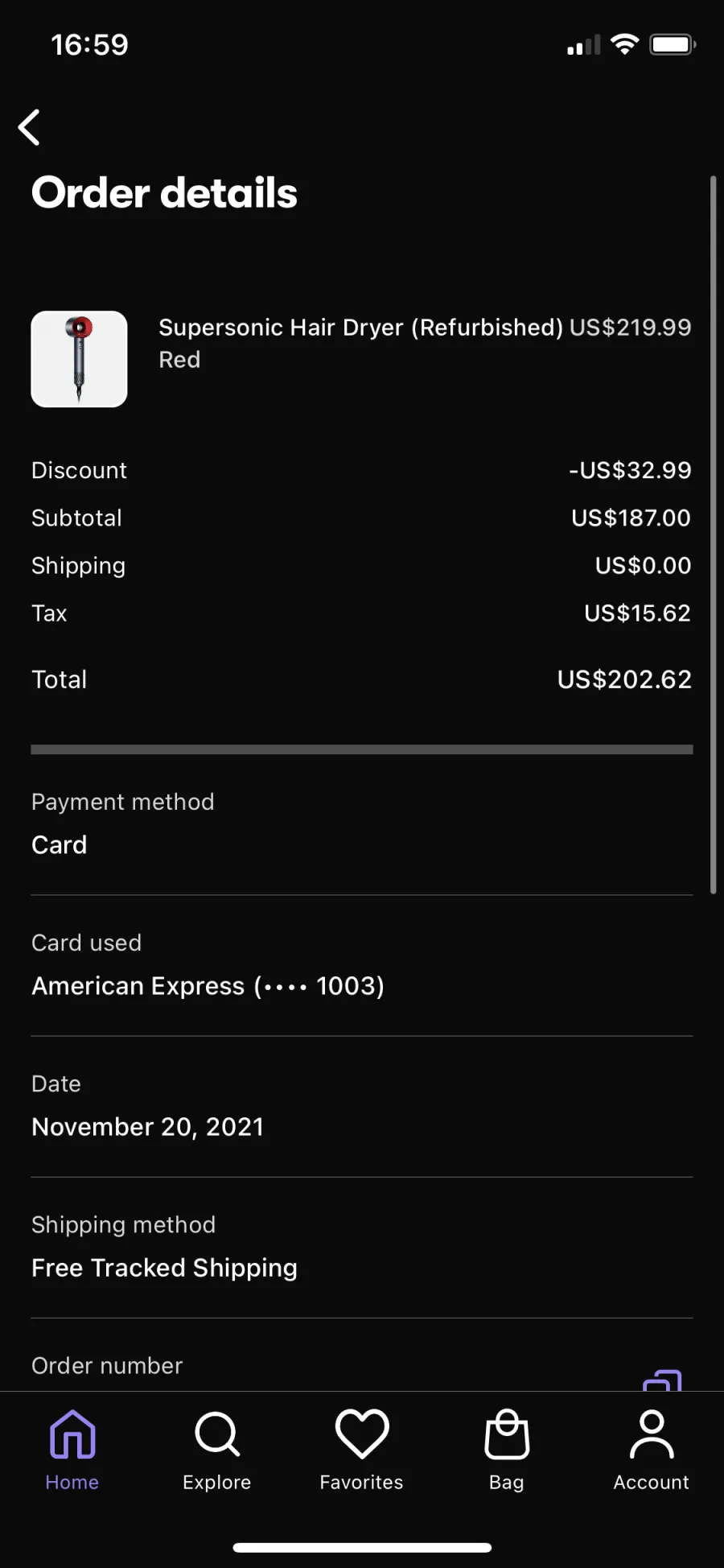
Task: Go back from Order details
Action: [x=29, y=127]
